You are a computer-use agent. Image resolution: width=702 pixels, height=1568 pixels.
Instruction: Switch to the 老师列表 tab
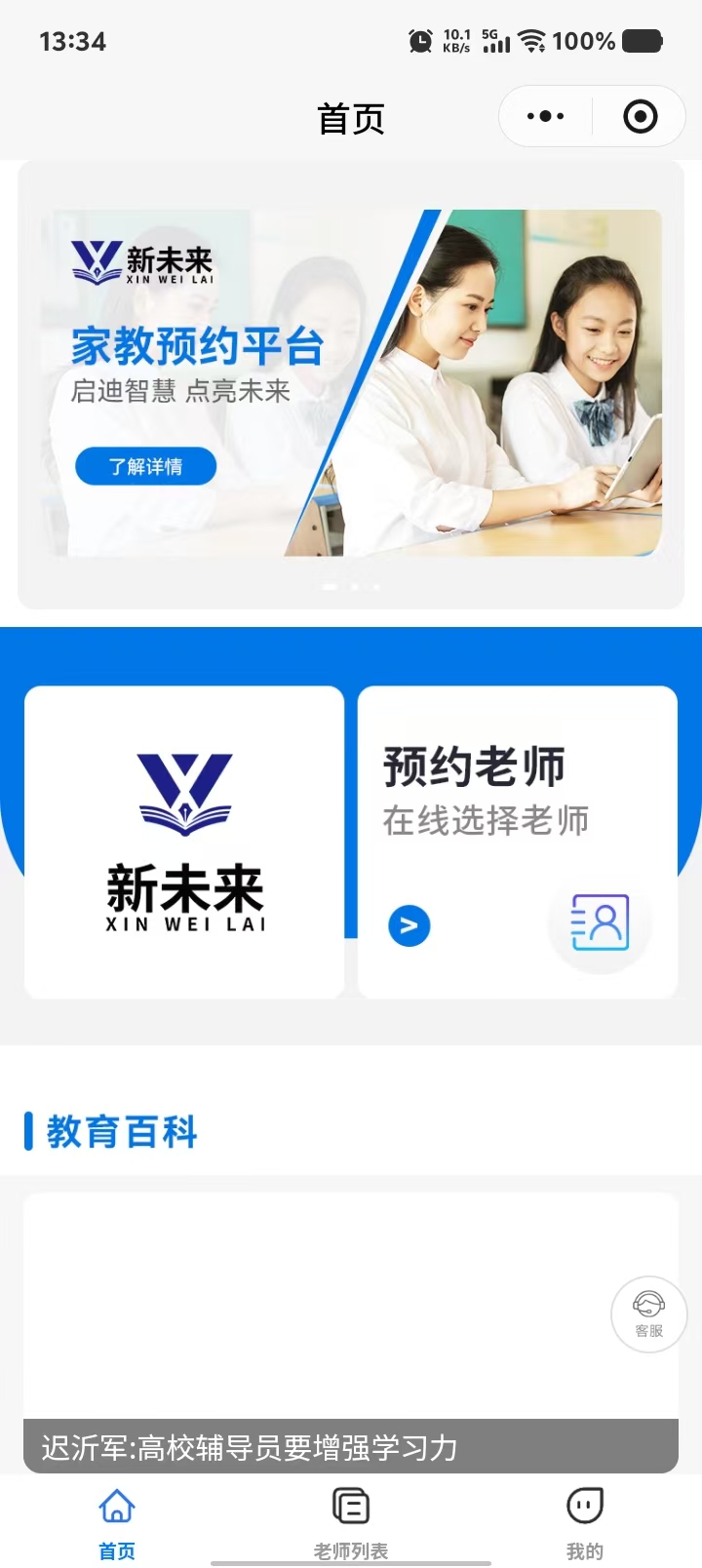click(351, 1522)
